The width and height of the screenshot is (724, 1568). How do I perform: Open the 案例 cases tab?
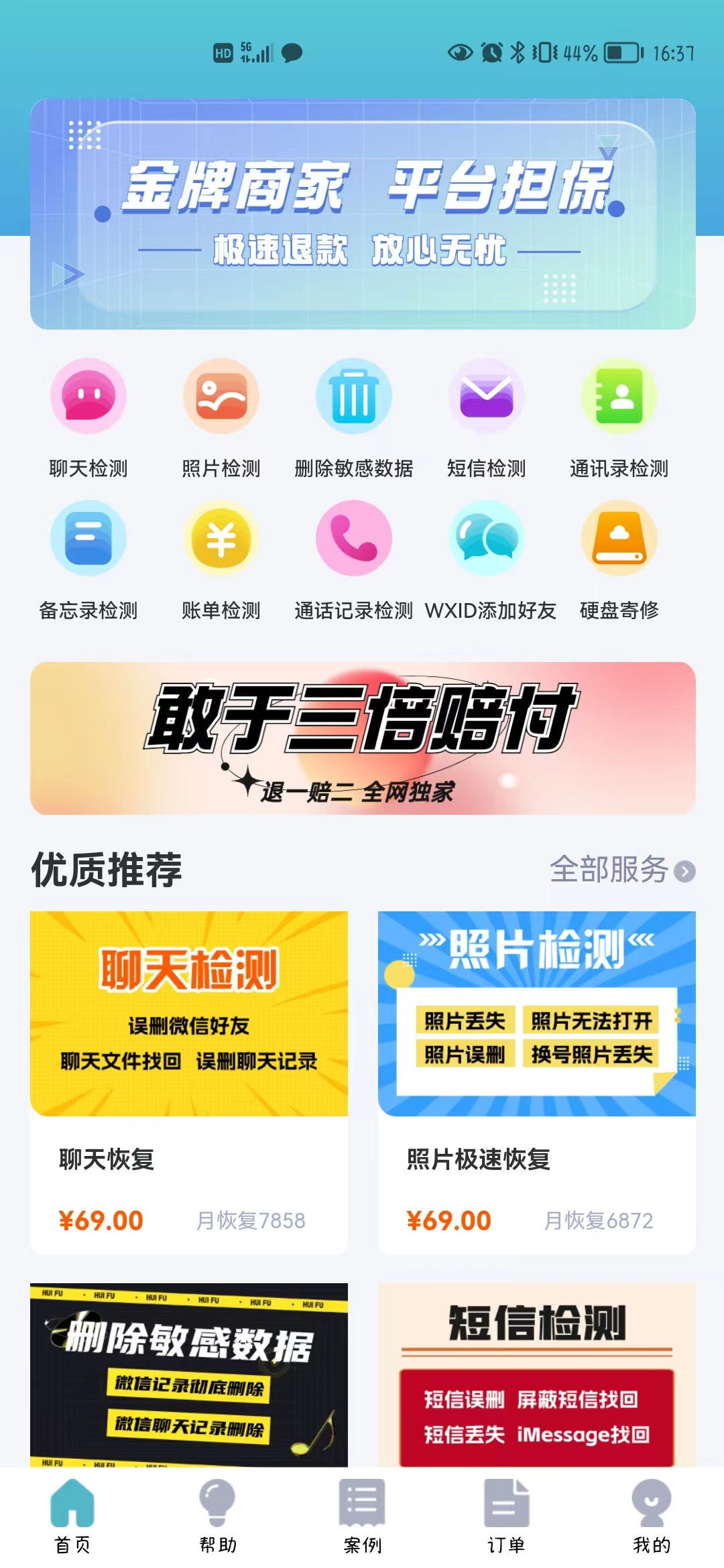click(x=362, y=1521)
